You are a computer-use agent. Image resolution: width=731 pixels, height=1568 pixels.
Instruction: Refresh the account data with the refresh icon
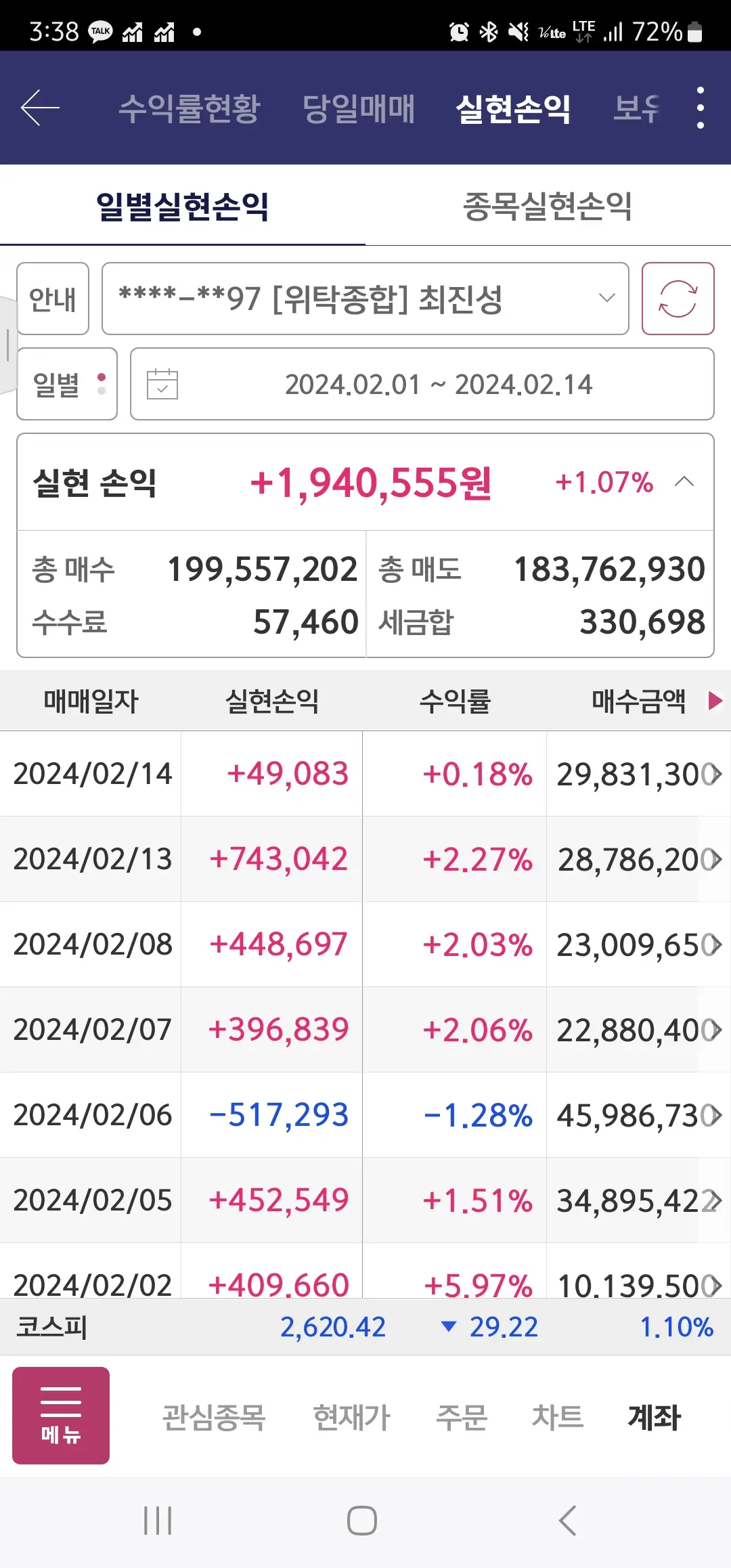point(679,299)
